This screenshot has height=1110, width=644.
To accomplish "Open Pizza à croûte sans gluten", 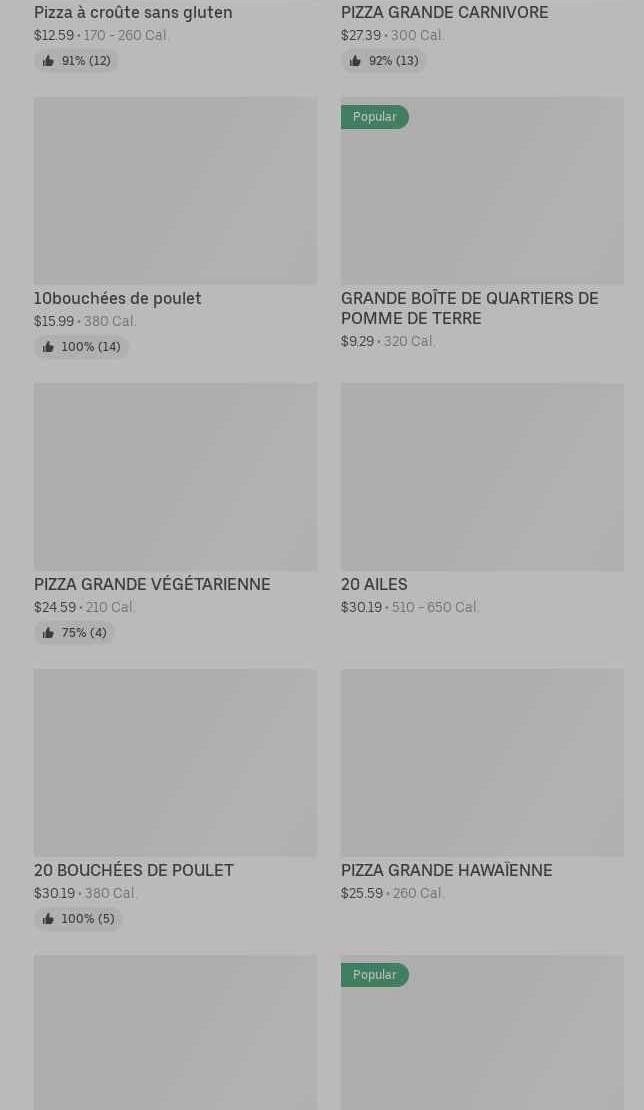I will 133,13.
